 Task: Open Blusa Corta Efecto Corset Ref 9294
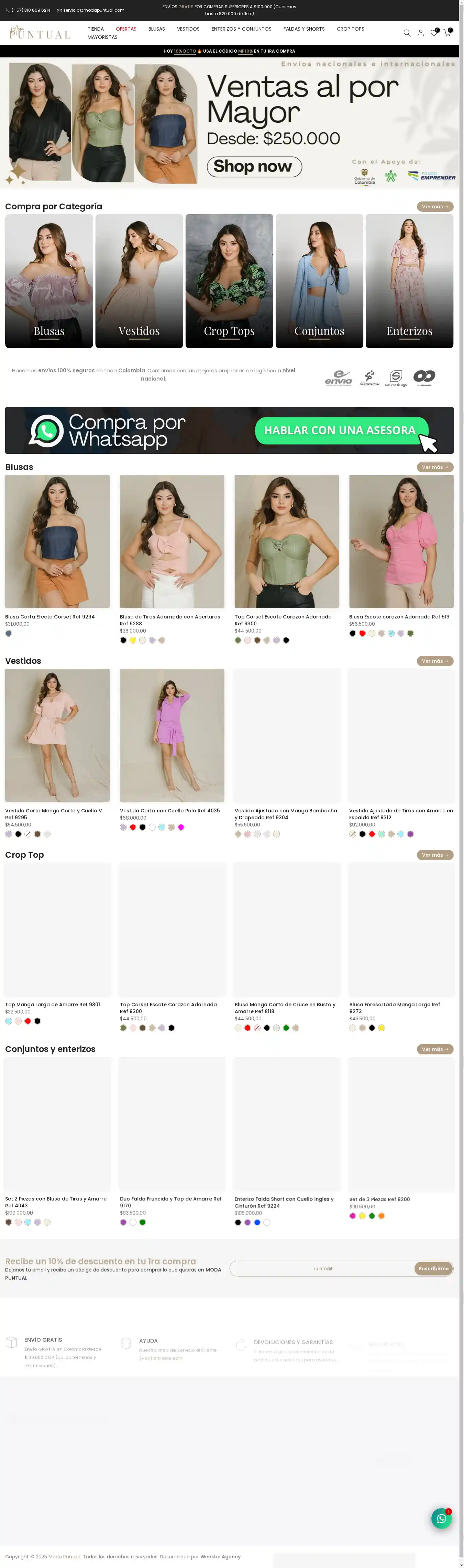click(x=50, y=617)
